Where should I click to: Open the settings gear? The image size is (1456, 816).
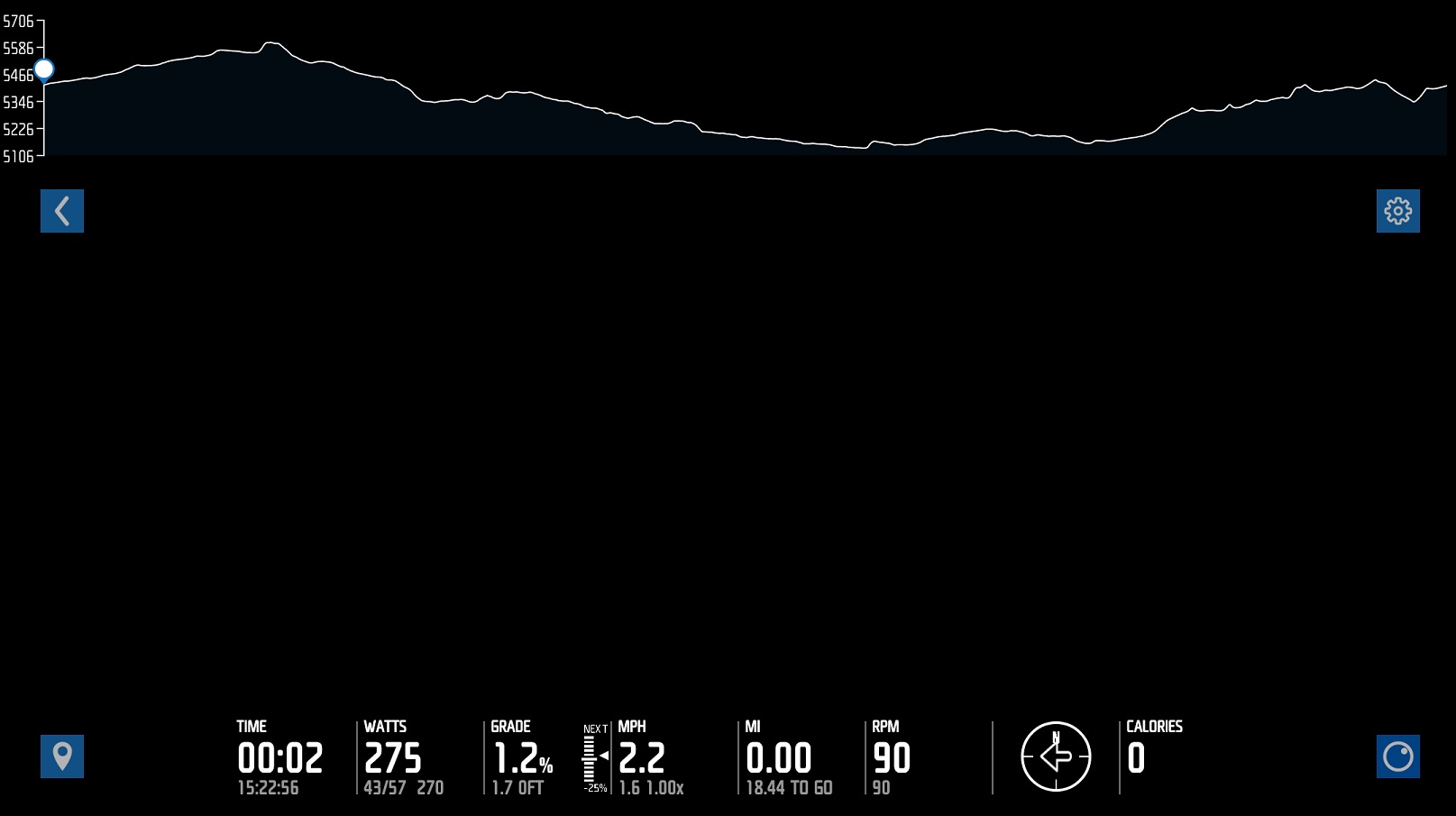pyautogui.click(x=1397, y=211)
